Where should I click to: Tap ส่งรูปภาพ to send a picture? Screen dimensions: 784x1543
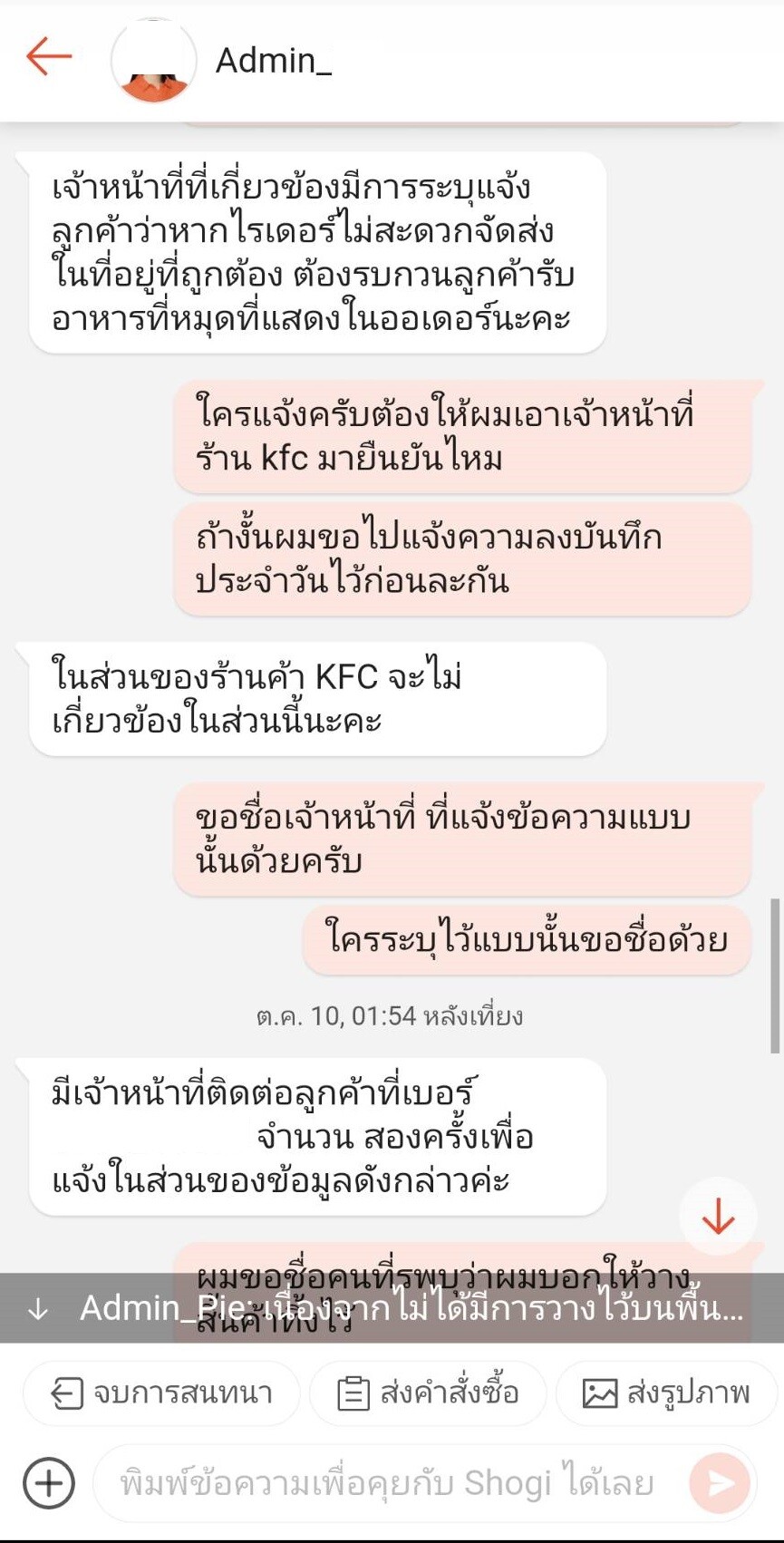coord(667,1393)
